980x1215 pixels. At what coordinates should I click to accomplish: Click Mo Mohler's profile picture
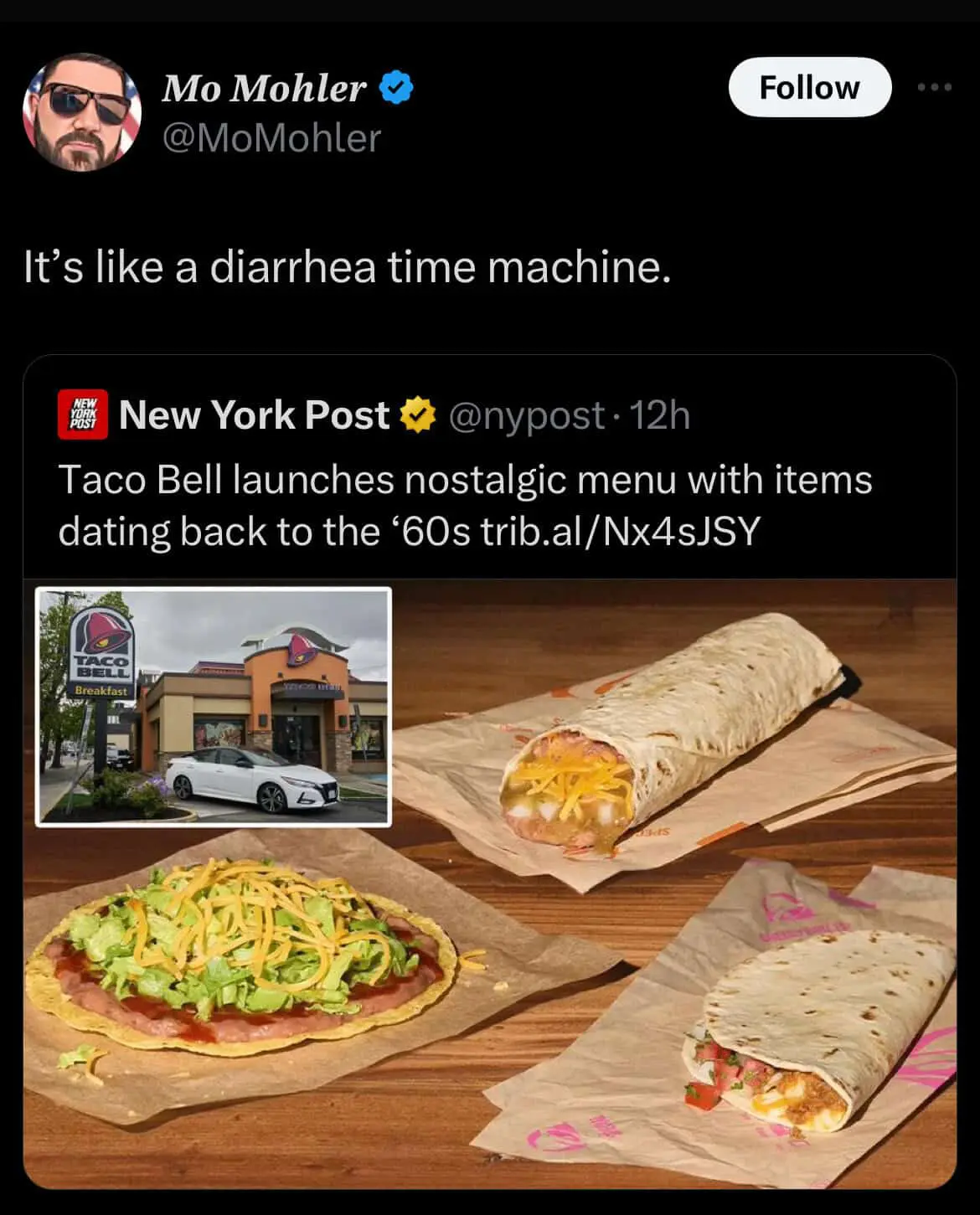(x=84, y=109)
